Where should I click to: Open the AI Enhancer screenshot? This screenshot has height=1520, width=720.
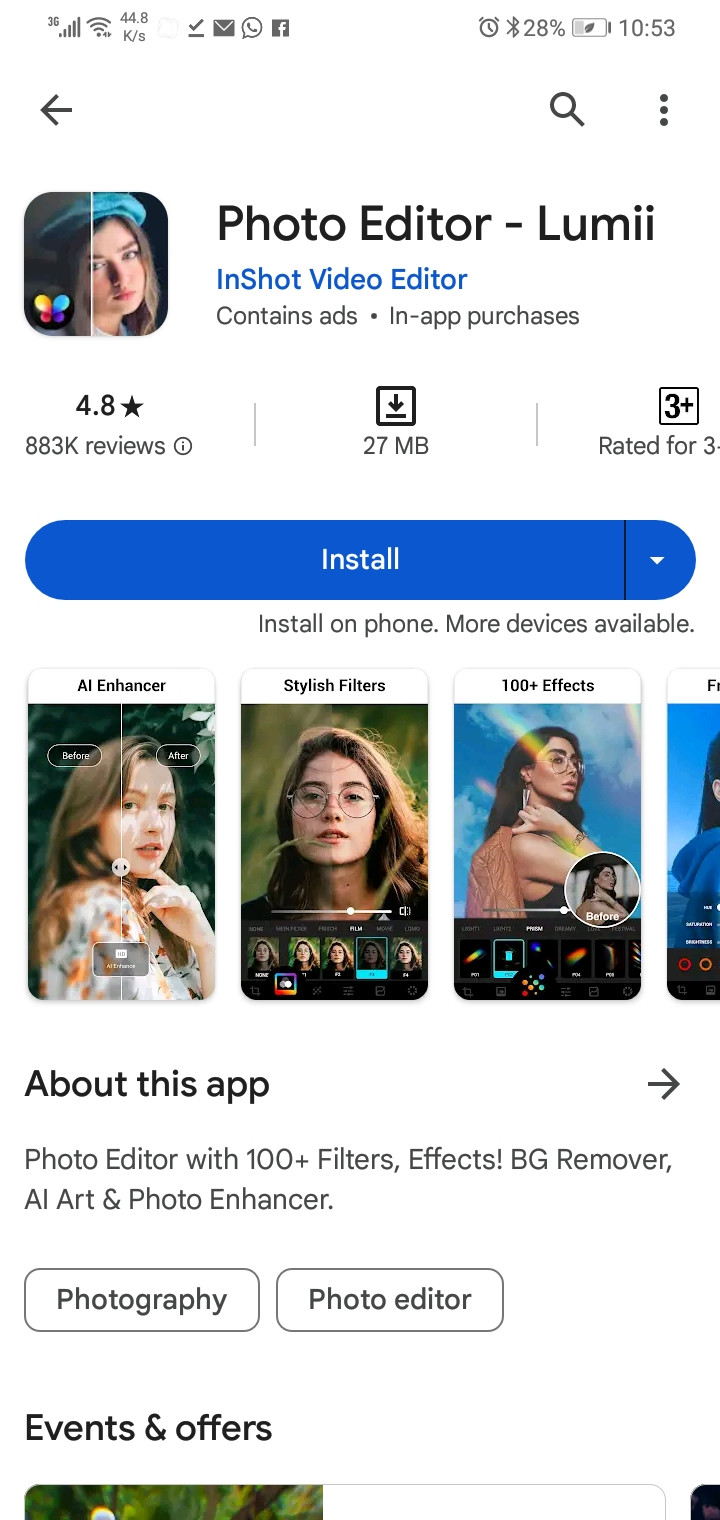[x=121, y=835]
